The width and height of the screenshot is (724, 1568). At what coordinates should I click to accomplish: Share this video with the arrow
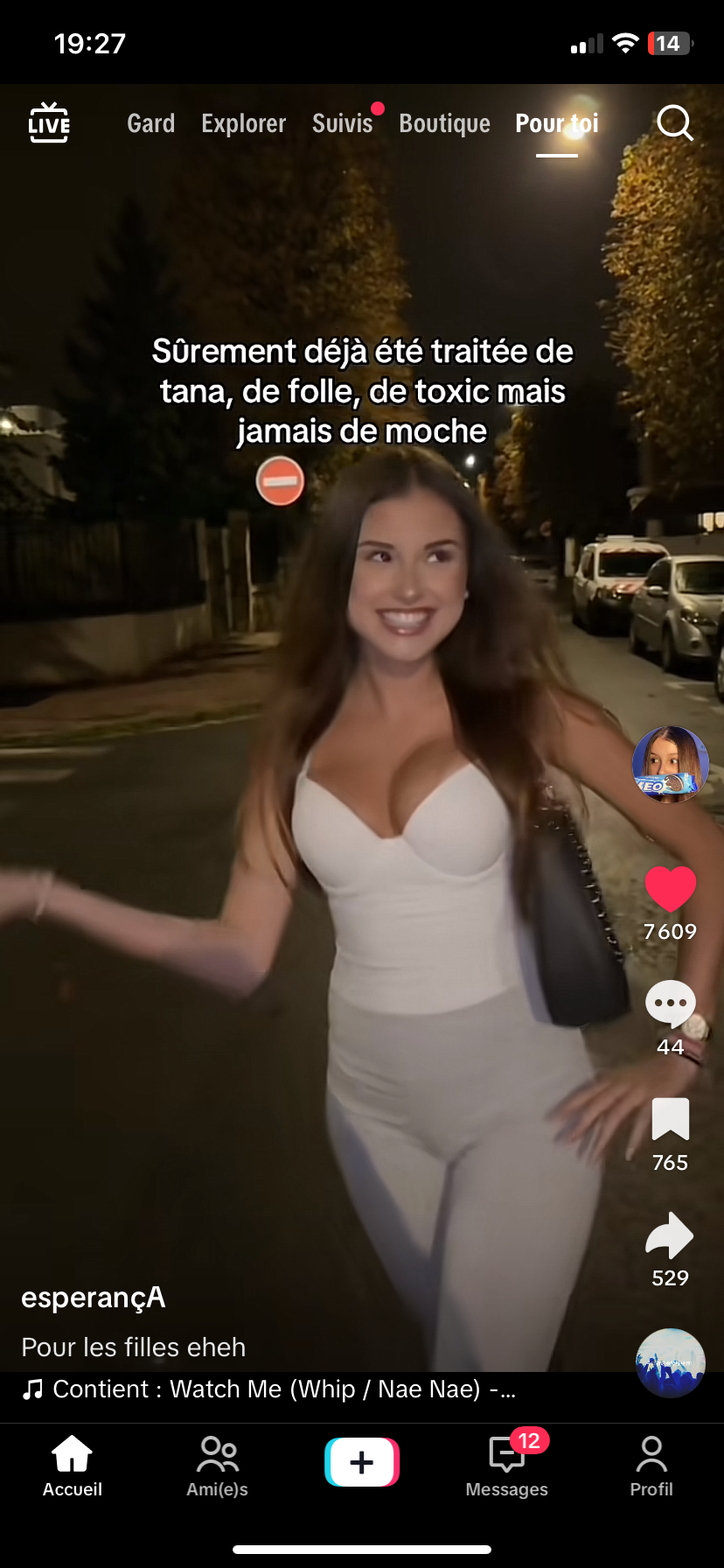coord(670,1235)
